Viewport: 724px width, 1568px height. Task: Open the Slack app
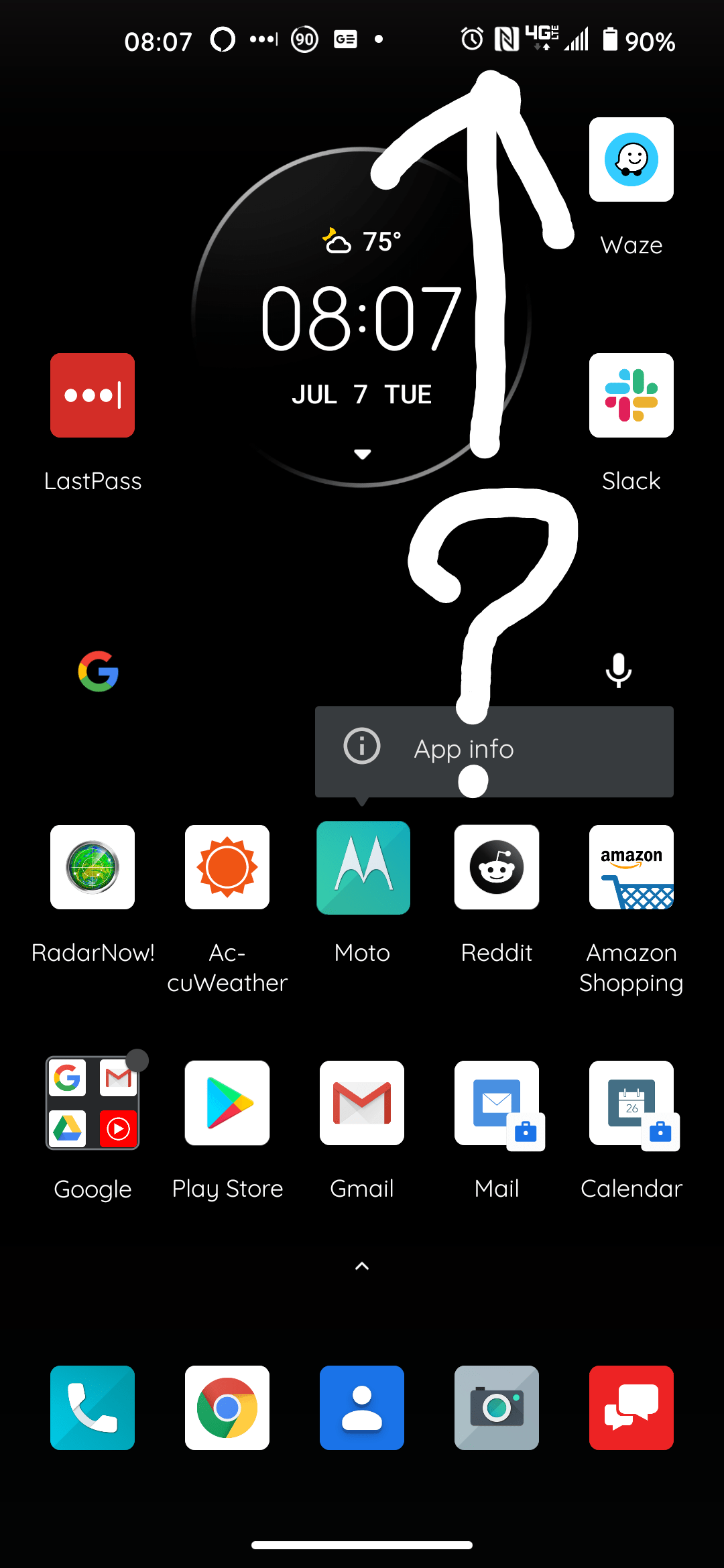pyautogui.click(x=631, y=395)
